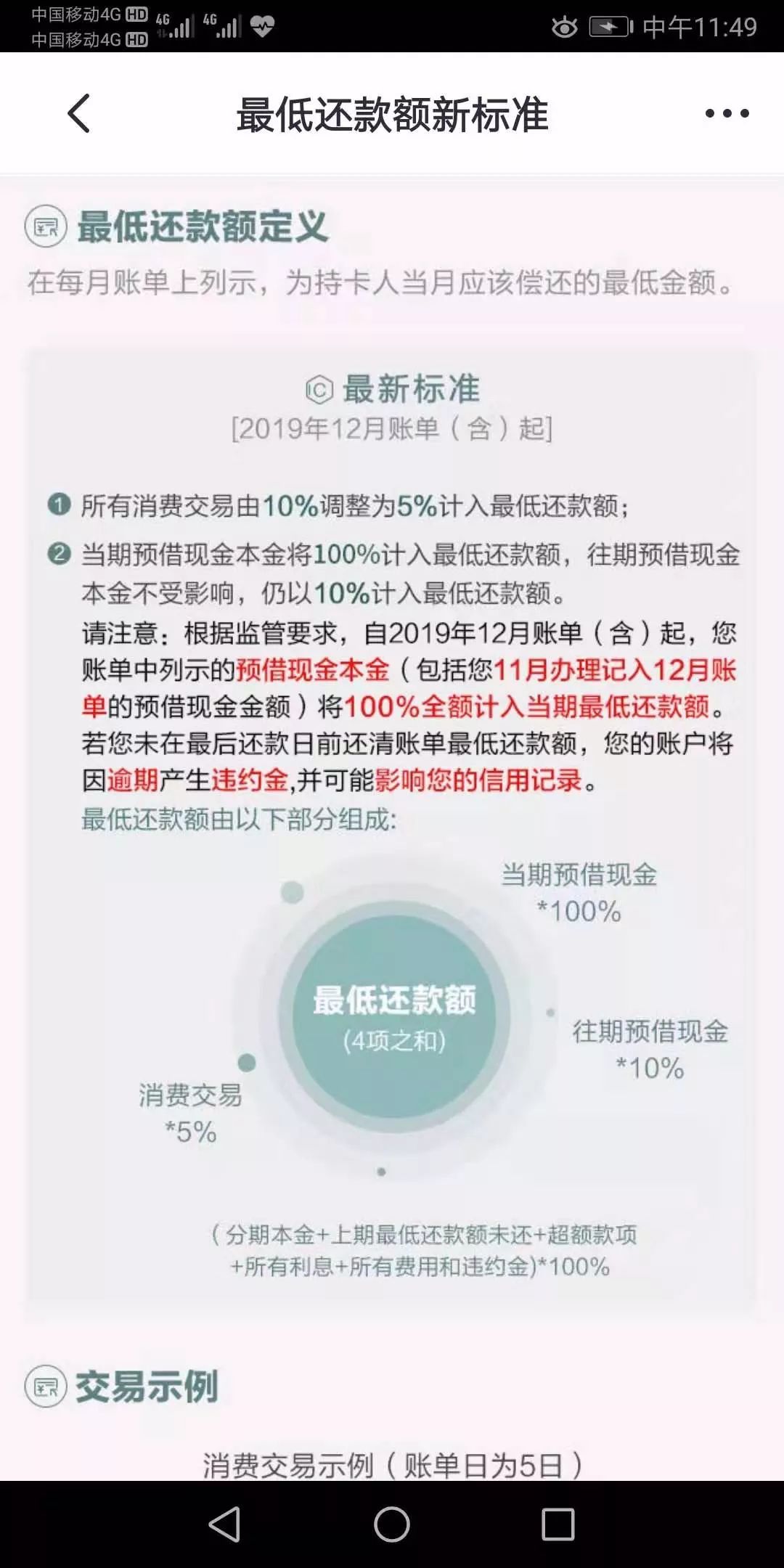Open the three-dot overflow menu
Image resolution: width=784 pixels, height=1568 pixels.
(727, 113)
